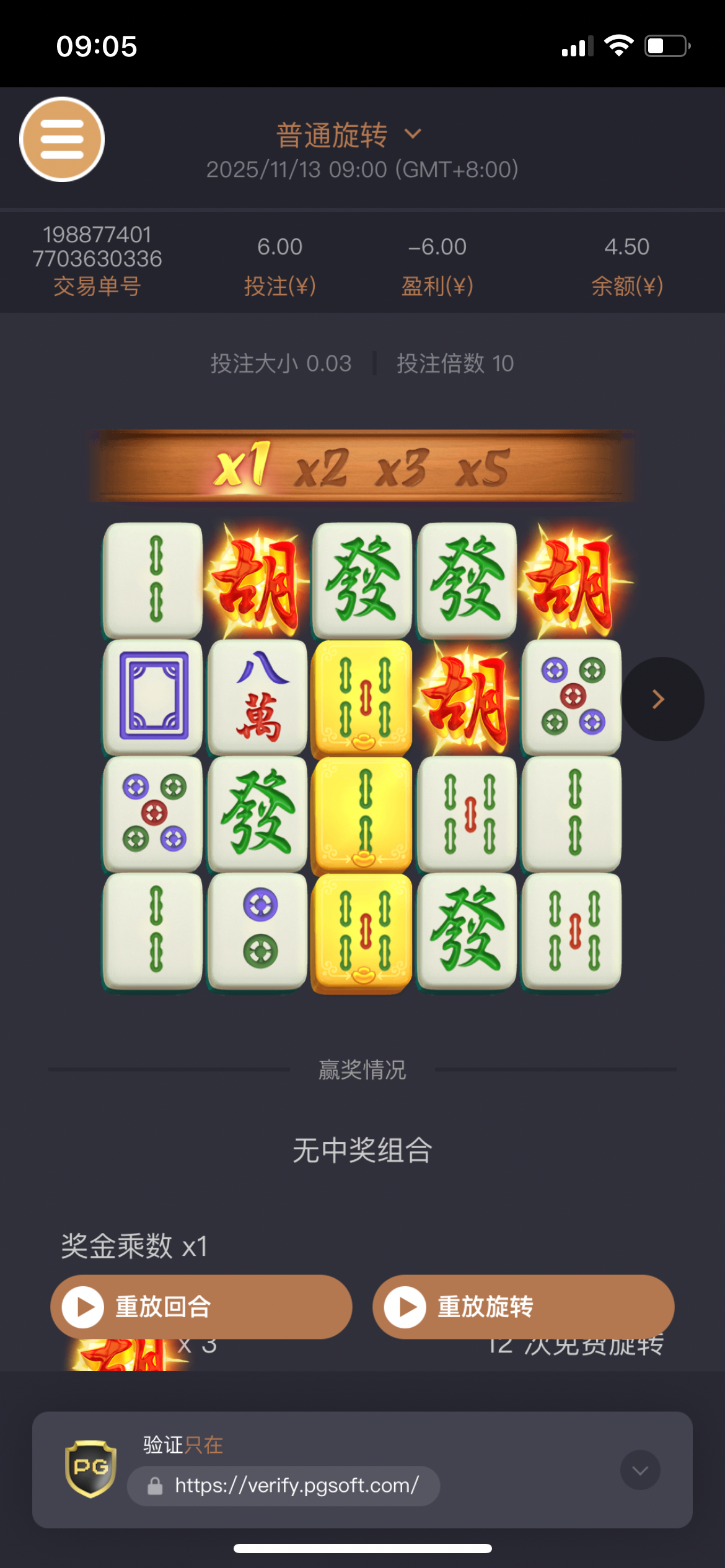The height and width of the screenshot is (1568, 725).
Task: Tap the 重放回合 replay round button
Action: tap(201, 1306)
